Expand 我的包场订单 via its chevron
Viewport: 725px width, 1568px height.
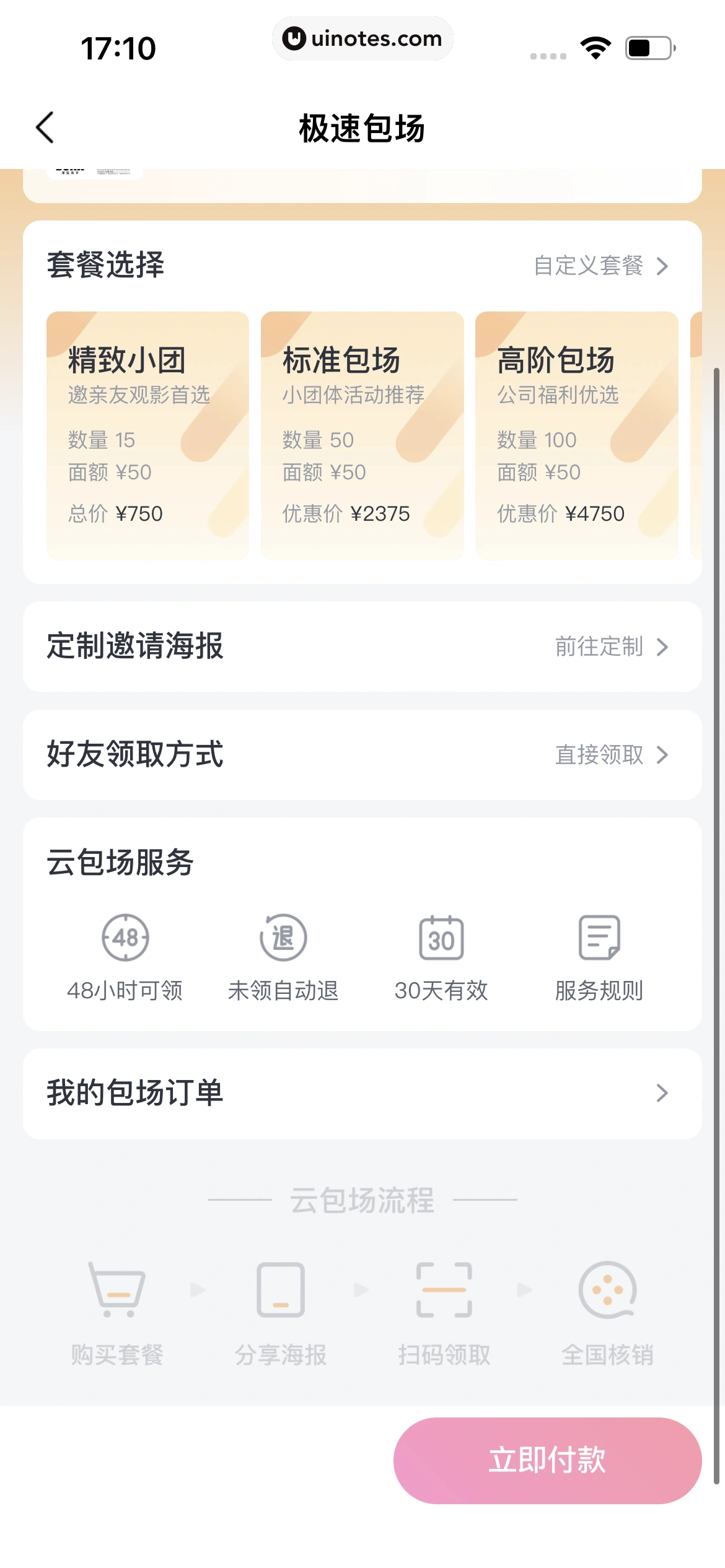click(662, 1092)
